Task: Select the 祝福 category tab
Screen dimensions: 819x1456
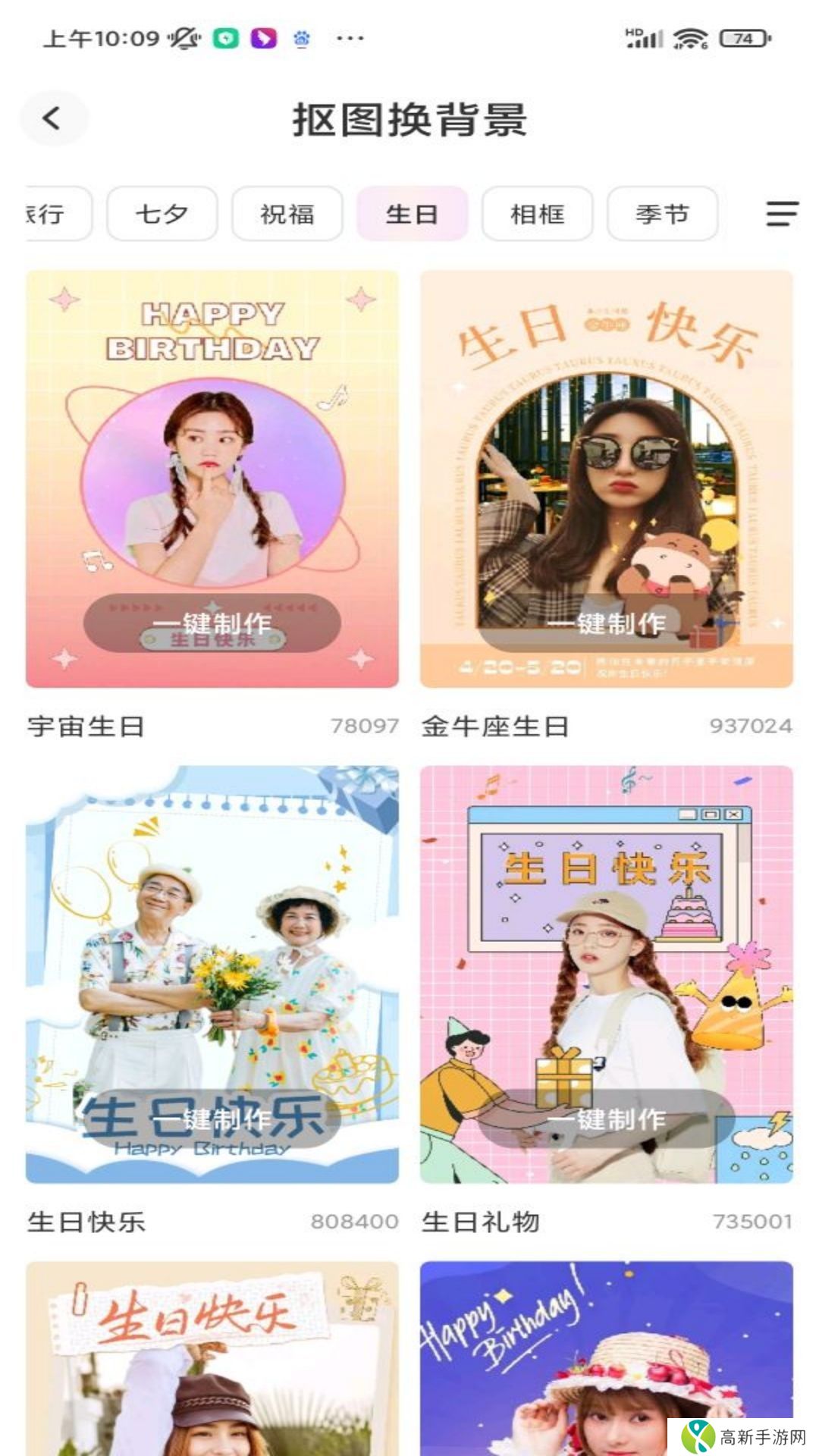Action: tap(287, 214)
